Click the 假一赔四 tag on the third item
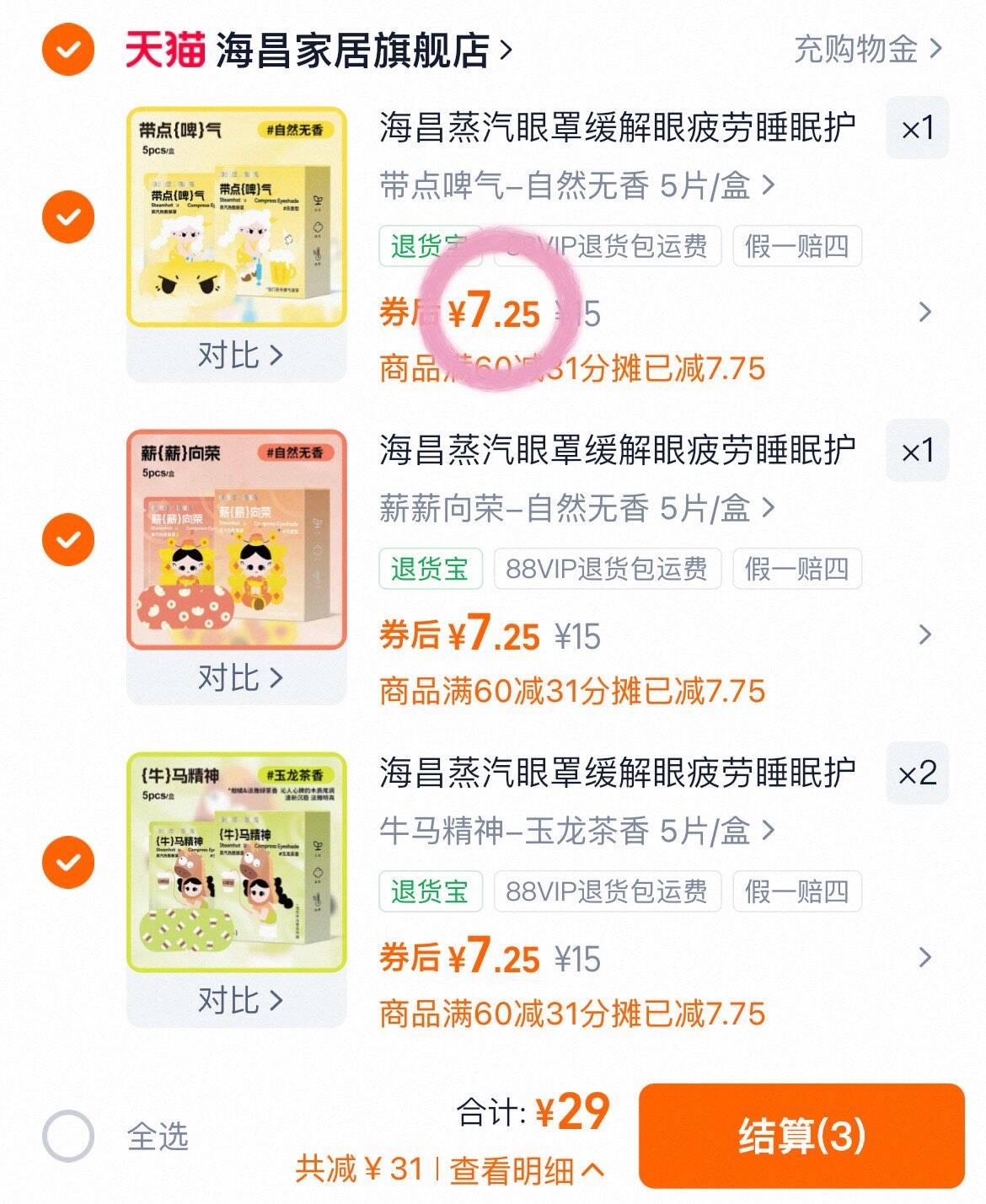The image size is (986, 1204). [798, 892]
